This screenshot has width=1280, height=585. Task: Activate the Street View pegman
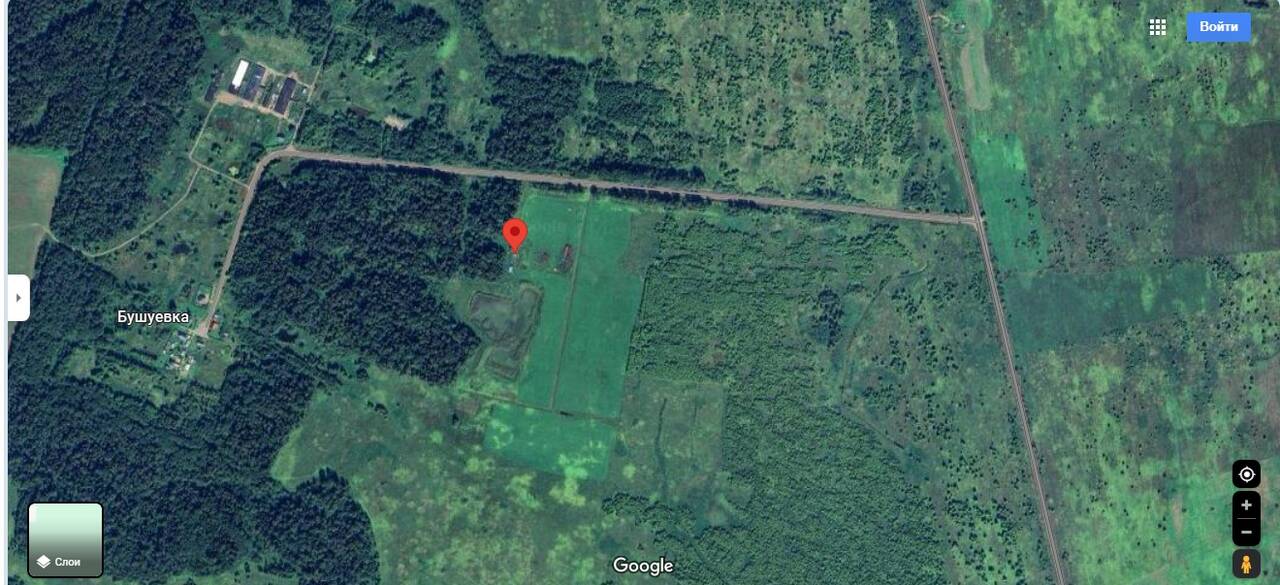point(1246,564)
